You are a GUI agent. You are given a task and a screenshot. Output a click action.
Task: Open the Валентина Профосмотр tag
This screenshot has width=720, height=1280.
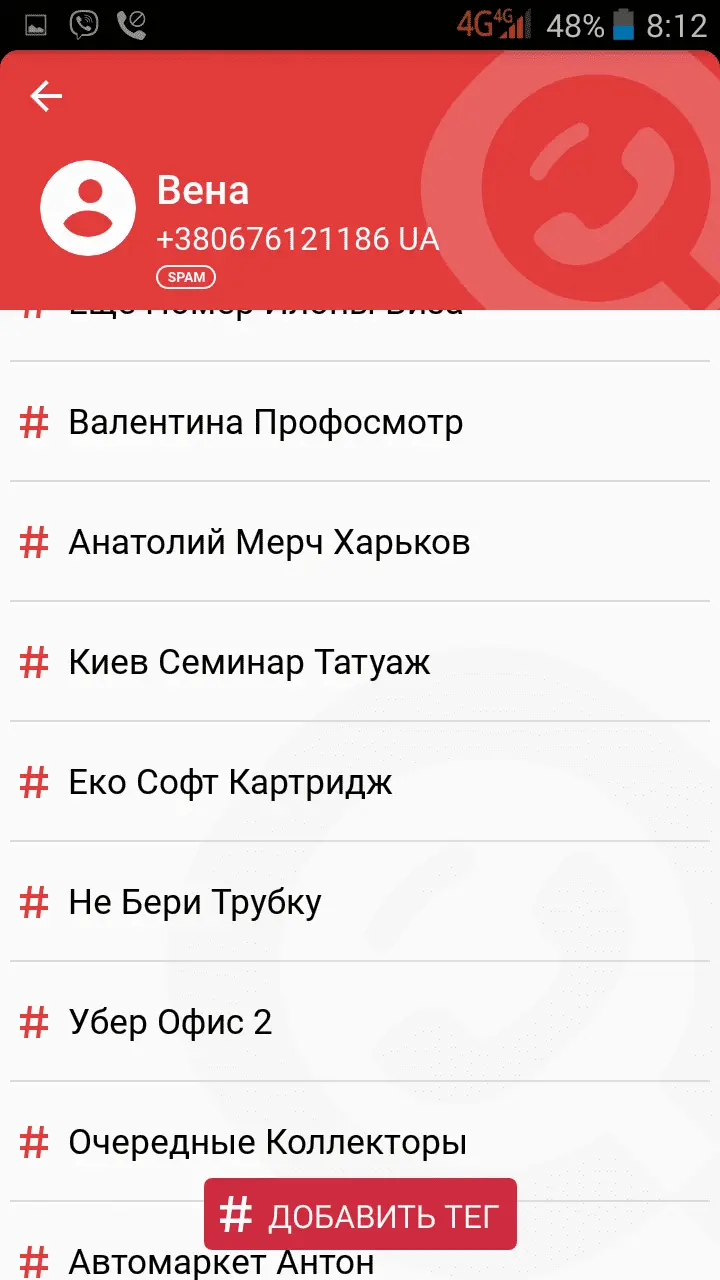coord(265,422)
